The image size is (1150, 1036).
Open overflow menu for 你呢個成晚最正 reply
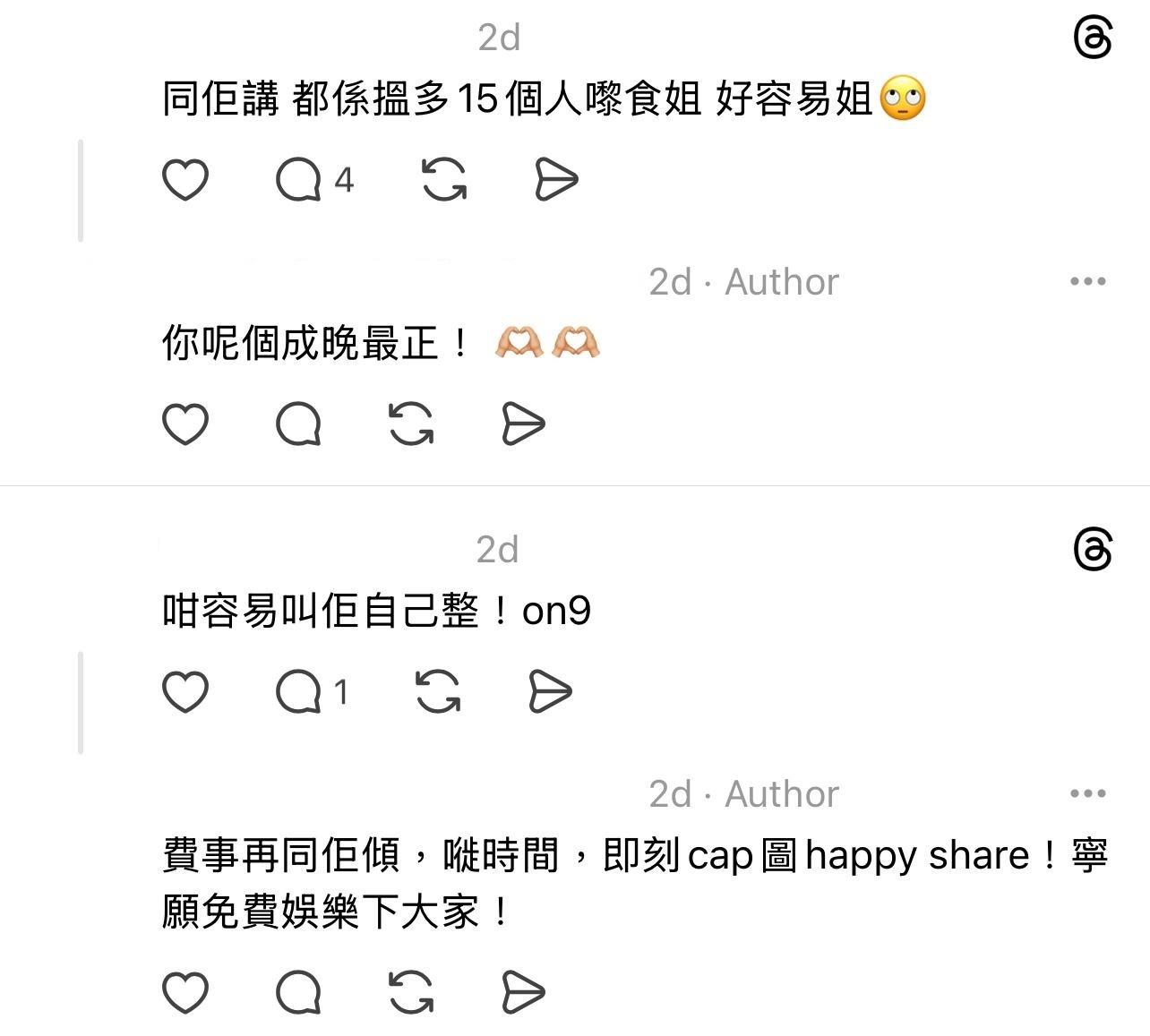point(1087,281)
